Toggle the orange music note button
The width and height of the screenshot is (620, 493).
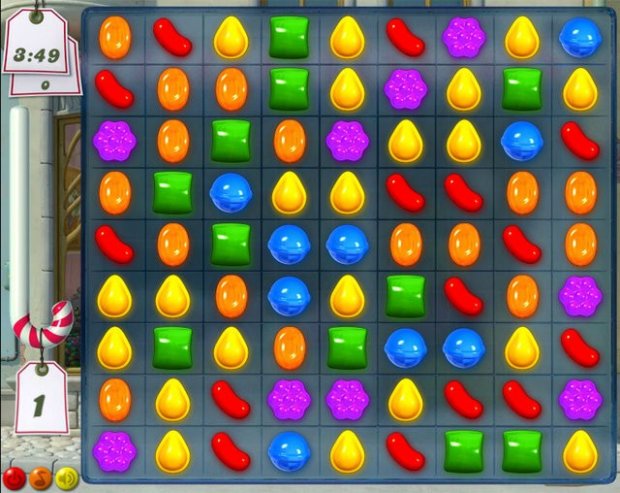(40, 477)
